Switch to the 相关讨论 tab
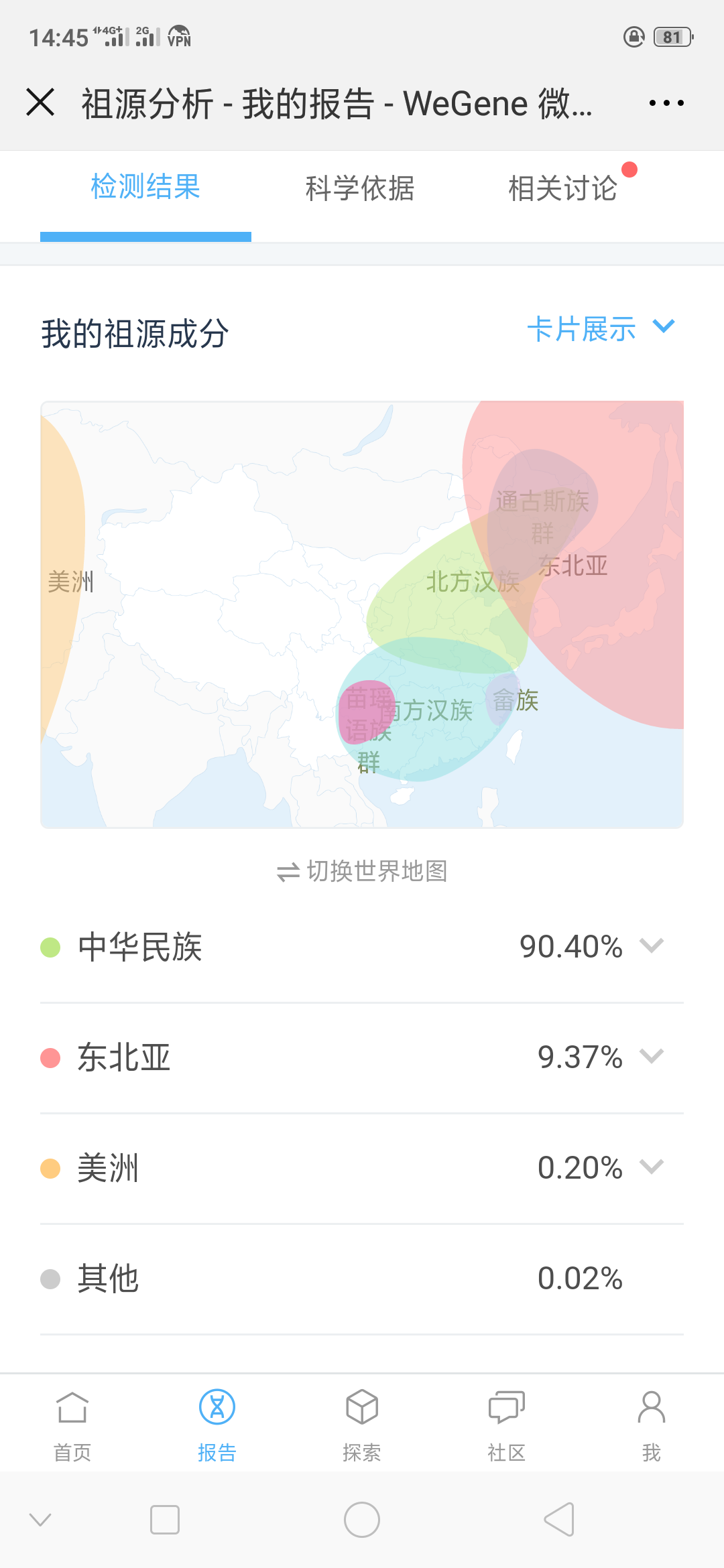 coord(562,188)
